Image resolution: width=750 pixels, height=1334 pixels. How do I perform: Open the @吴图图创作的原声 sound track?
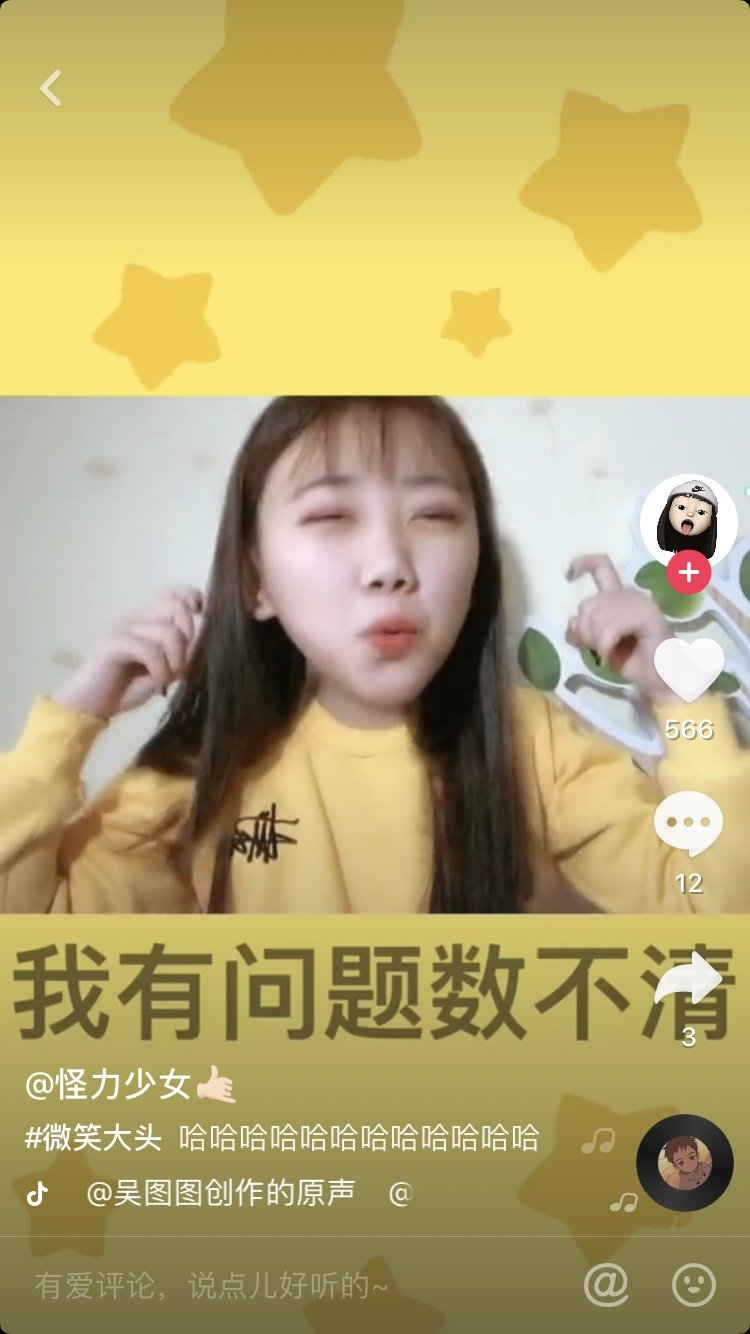(x=221, y=1193)
